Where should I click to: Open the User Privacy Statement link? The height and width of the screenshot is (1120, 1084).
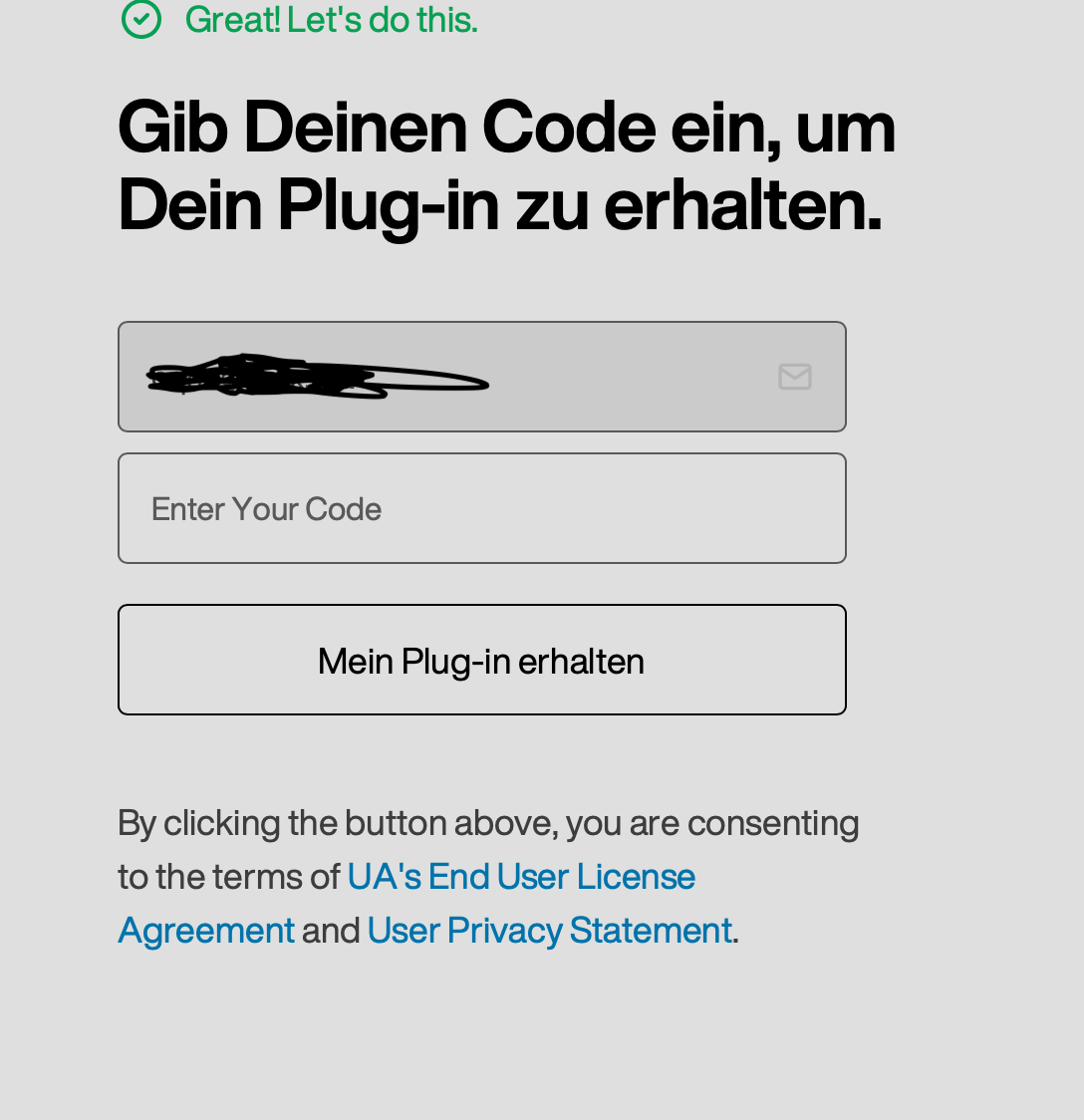549,931
